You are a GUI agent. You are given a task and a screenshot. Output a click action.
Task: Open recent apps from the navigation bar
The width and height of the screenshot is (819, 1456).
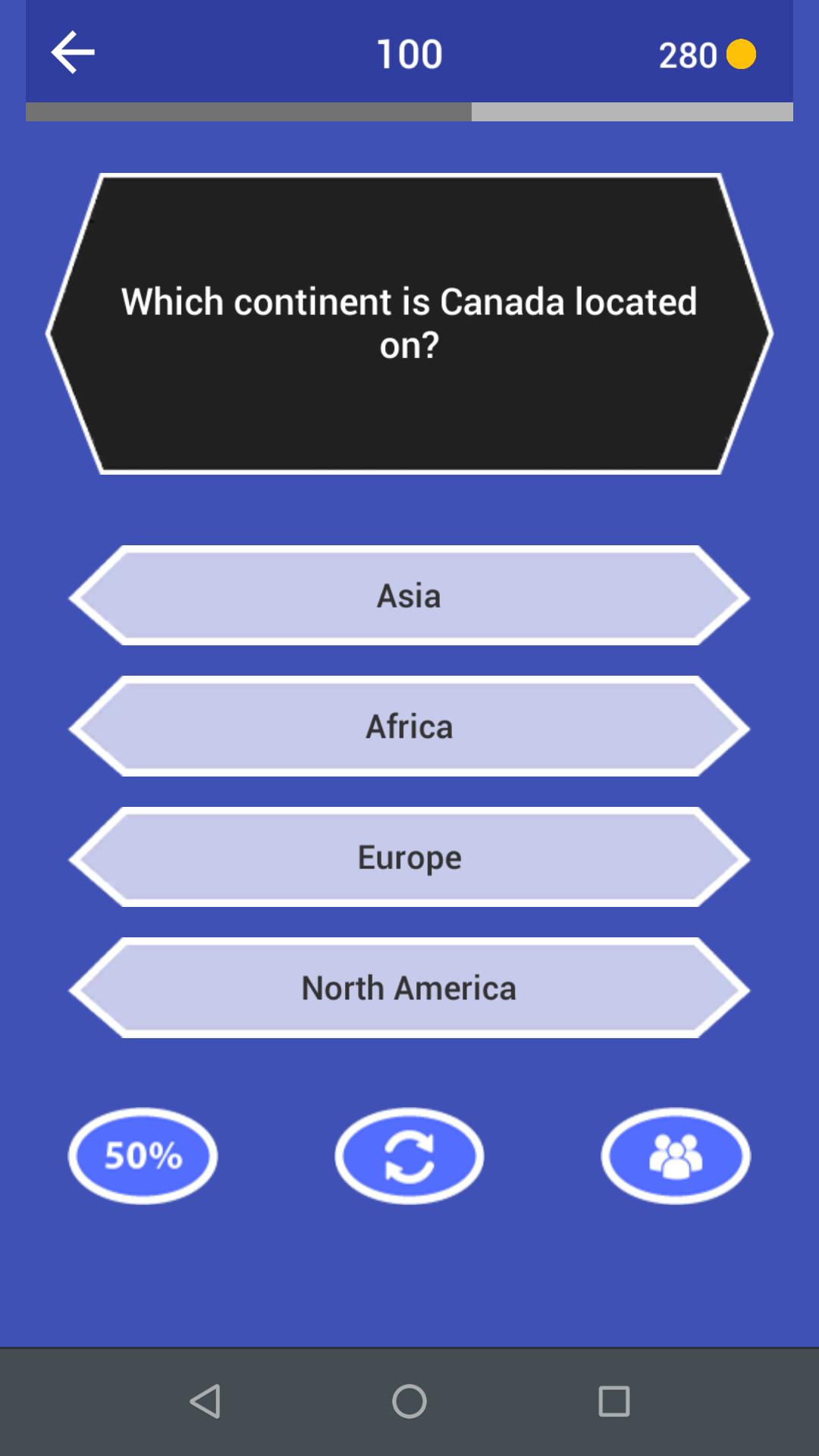pos(614,1401)
